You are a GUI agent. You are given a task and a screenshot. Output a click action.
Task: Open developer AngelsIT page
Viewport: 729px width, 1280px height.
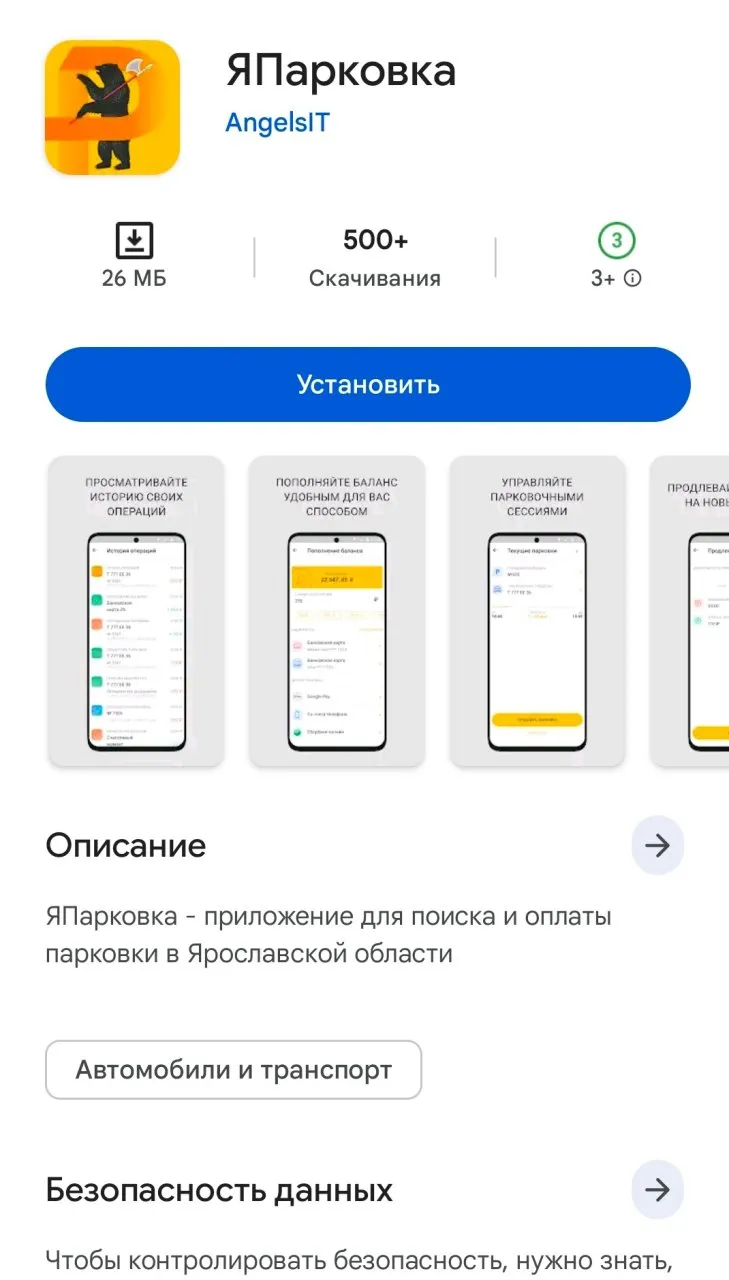click(277, 123)
